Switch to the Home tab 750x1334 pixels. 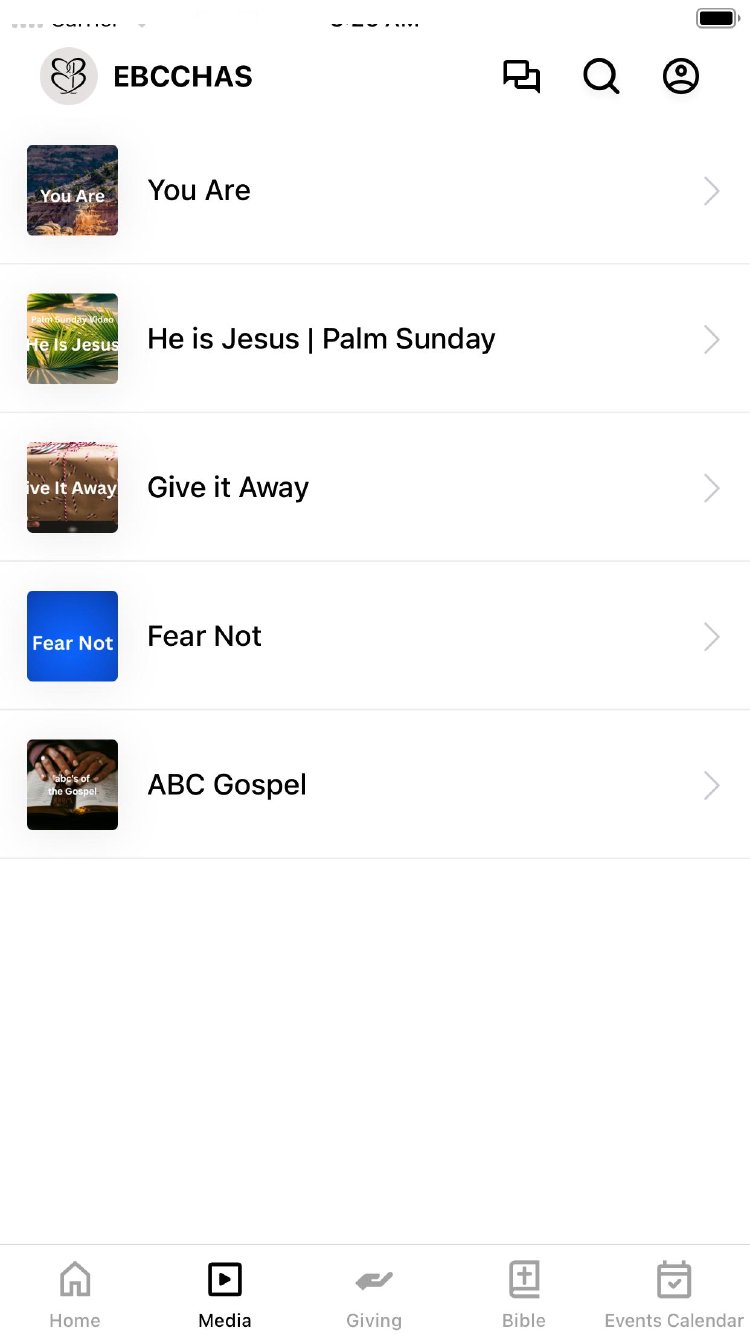pos(75,1294)
